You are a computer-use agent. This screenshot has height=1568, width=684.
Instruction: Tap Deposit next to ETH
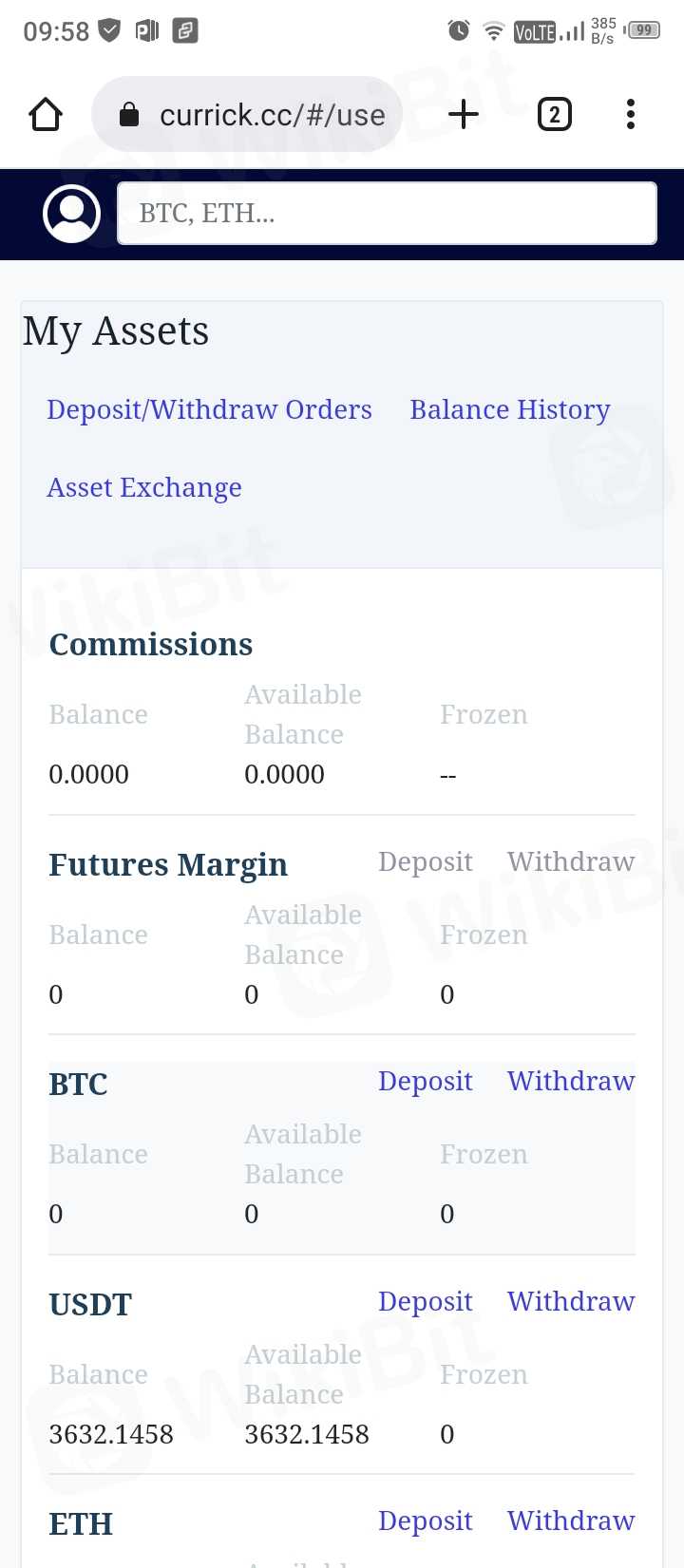(425, 1521)
